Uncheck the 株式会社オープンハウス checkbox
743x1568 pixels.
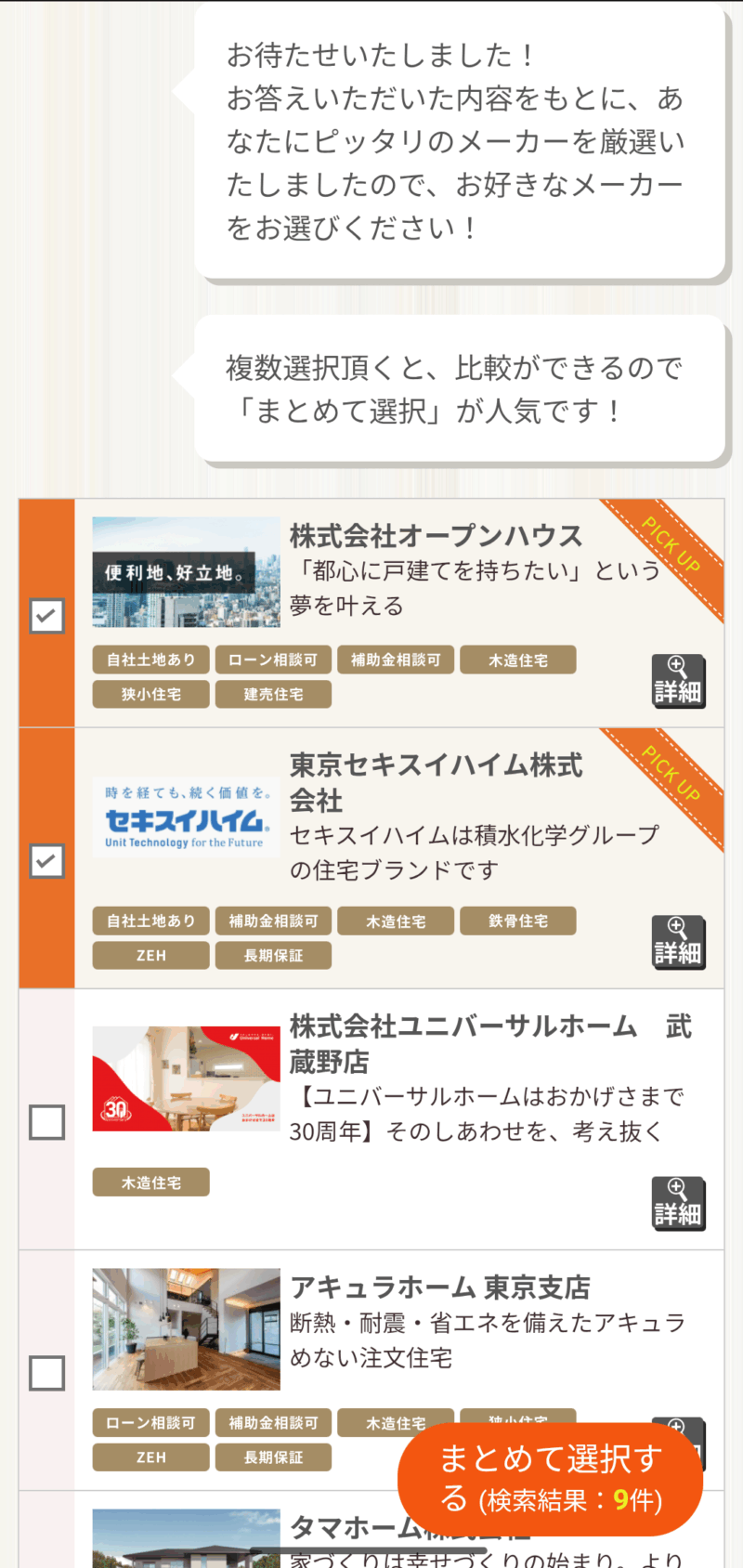click(46, 615)
